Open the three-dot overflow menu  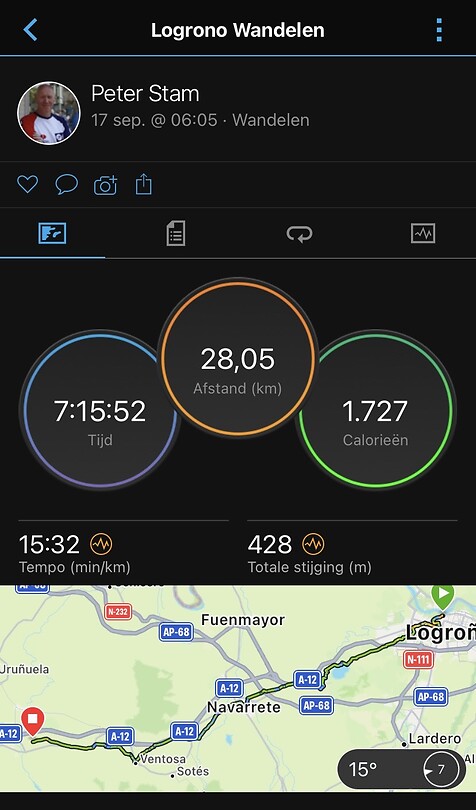(x=439, y=30)
